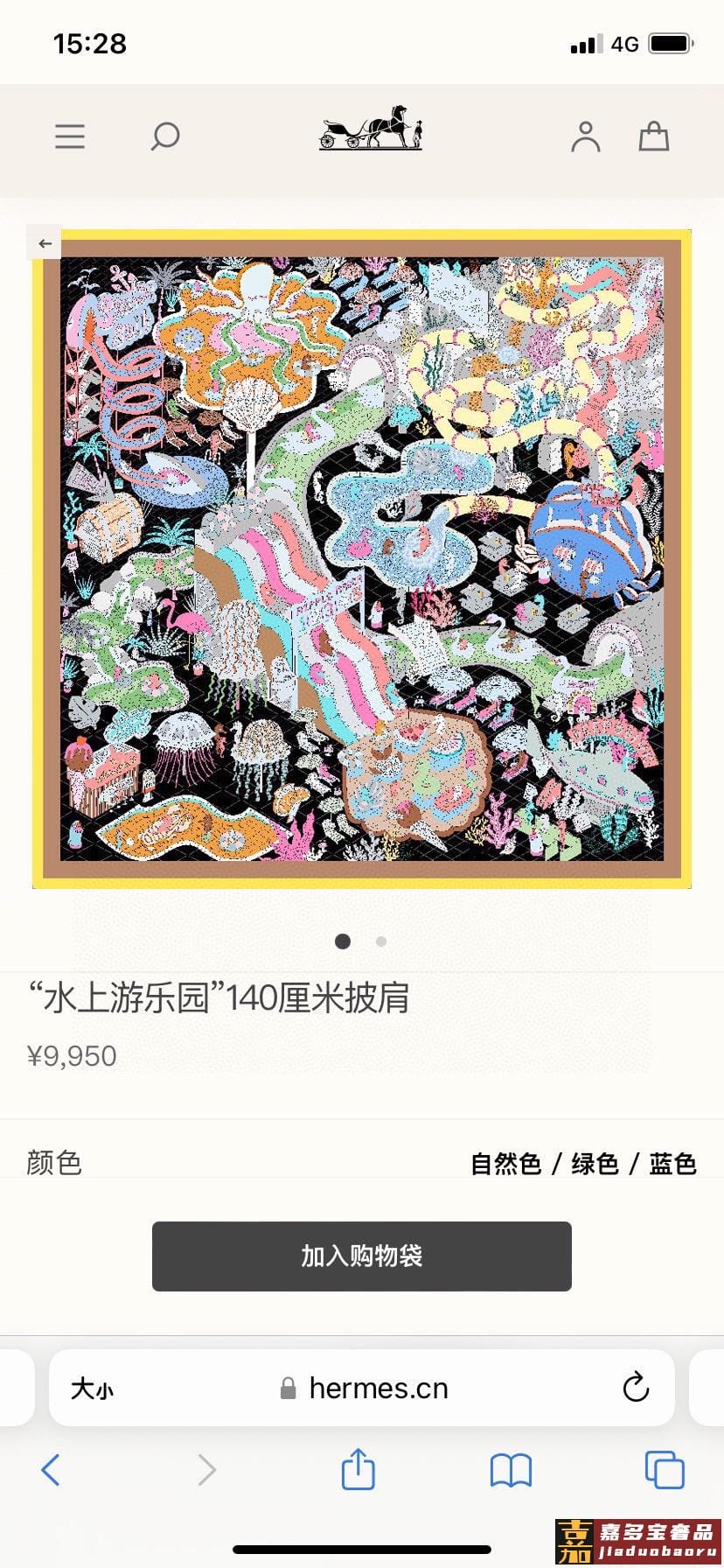Open the hamburger menu
This screenshot has width=724, height=1568.
tap(70, 136)
